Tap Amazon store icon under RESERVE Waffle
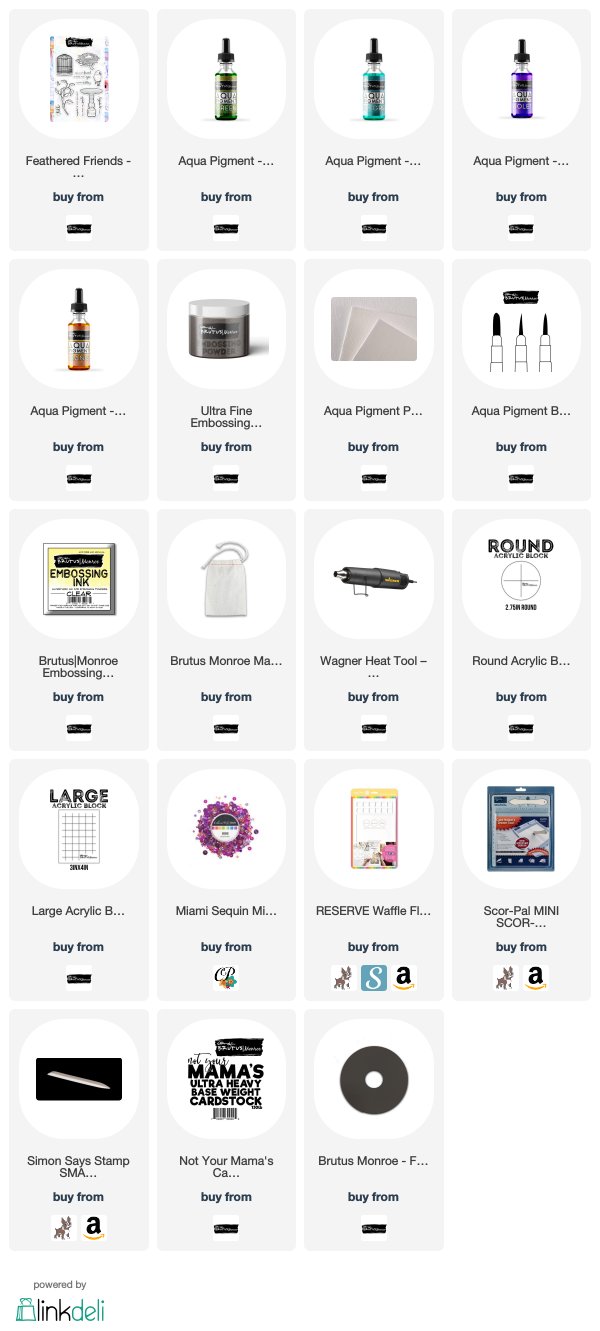 (x=404, y=977)
